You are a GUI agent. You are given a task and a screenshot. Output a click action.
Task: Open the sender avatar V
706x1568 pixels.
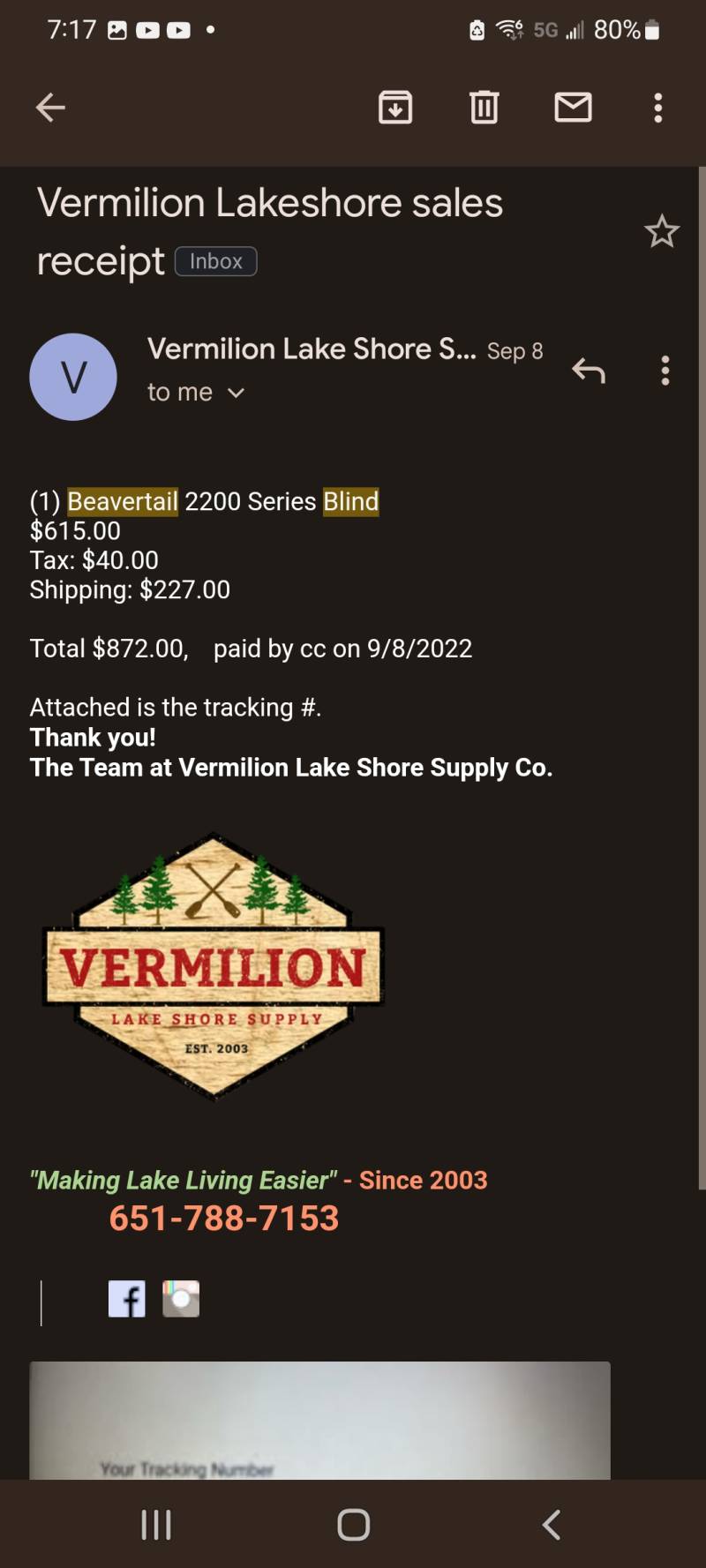(x=73, y=377)
